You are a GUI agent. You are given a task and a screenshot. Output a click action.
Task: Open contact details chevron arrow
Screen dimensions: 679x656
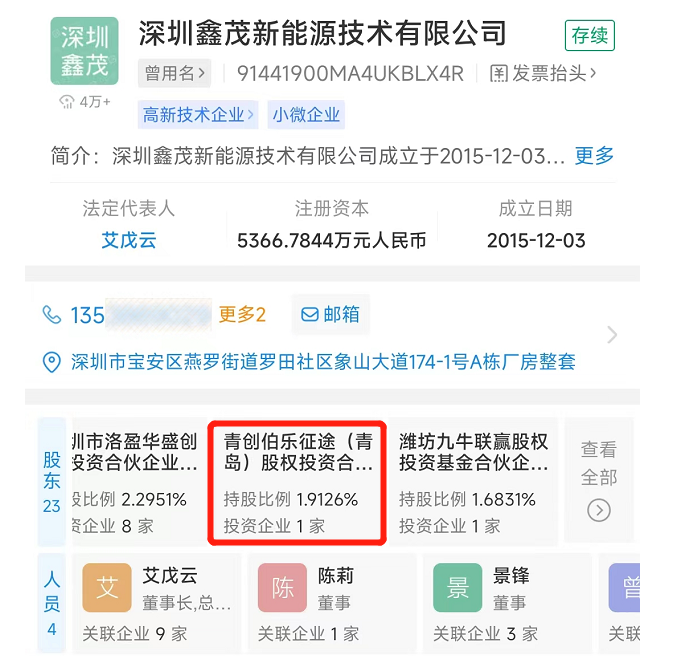pos(612,335)
